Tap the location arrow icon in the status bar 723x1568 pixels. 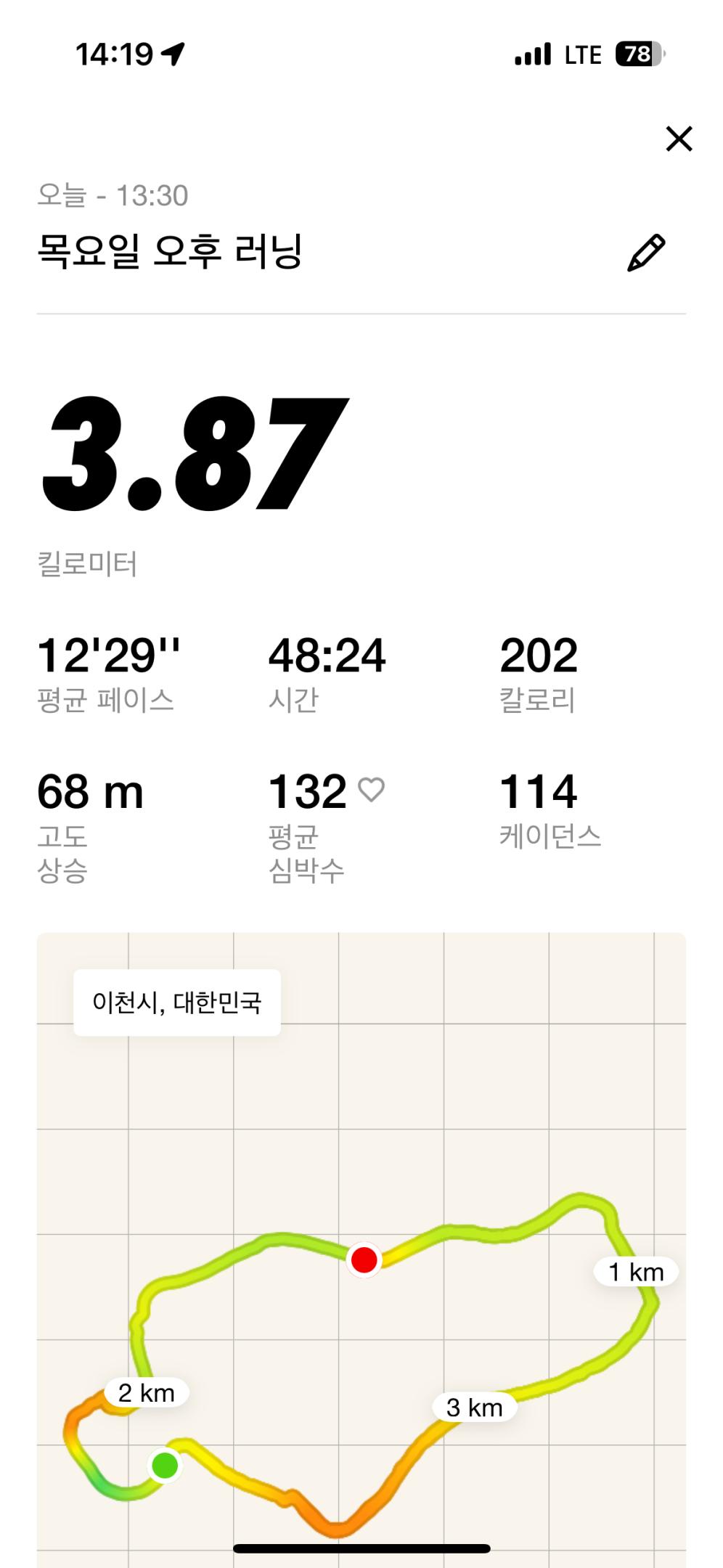[x=171, y=53]
